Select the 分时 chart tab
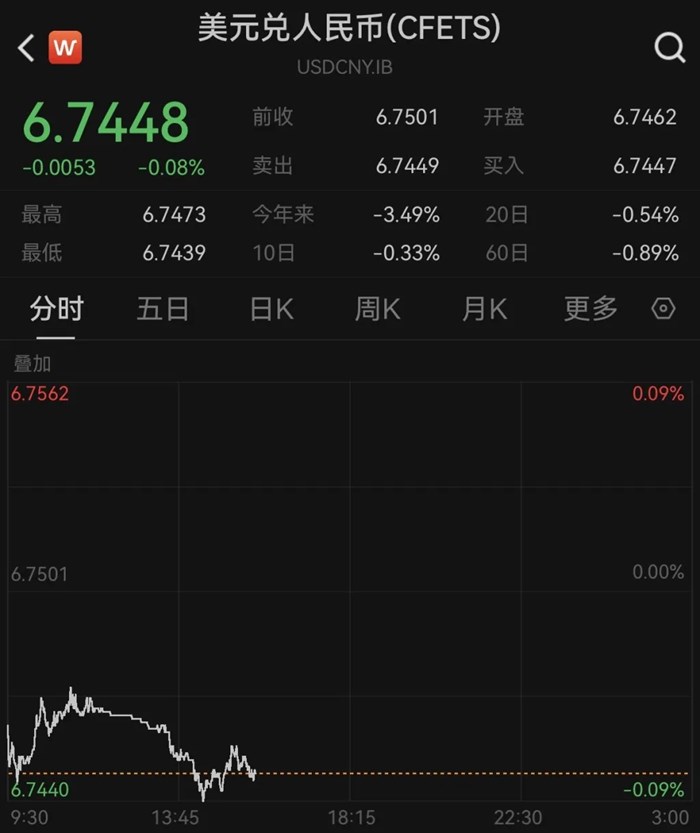Screen dimensions: 700x833 click(x=56, y=309)
